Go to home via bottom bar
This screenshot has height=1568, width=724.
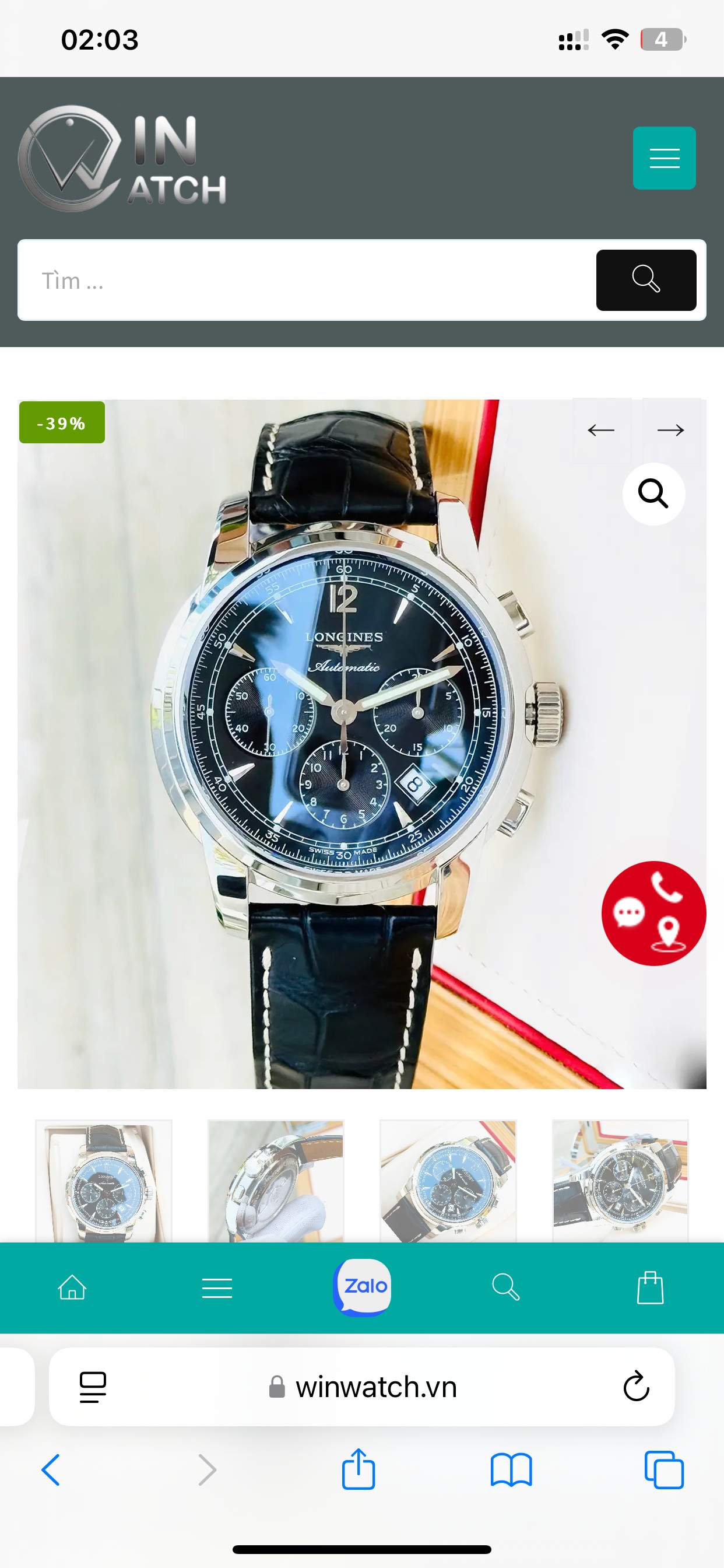(72, 1287)
